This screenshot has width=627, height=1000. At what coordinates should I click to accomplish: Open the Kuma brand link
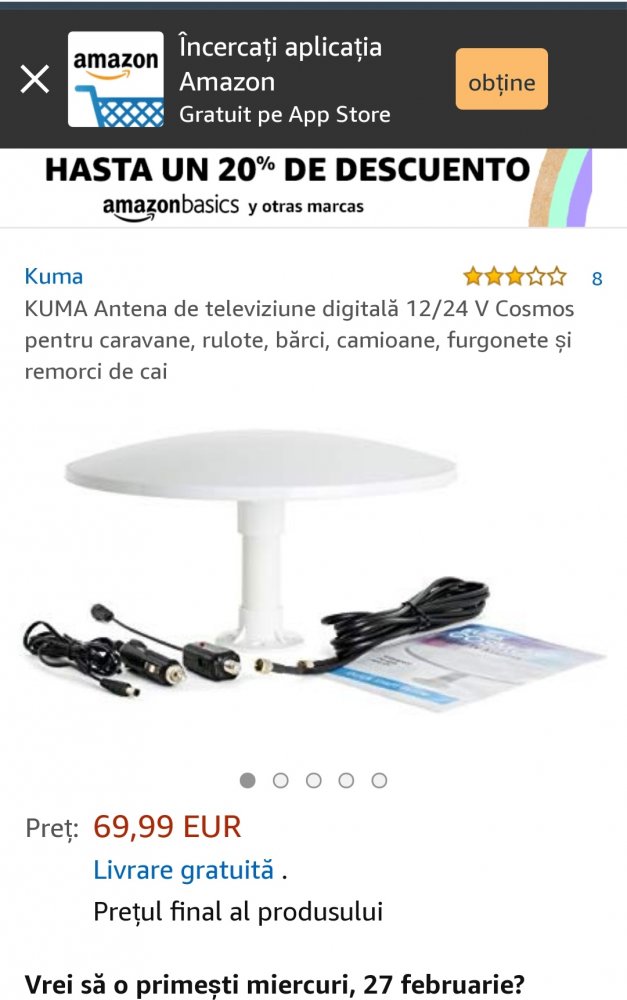click(x=54, y=277)
